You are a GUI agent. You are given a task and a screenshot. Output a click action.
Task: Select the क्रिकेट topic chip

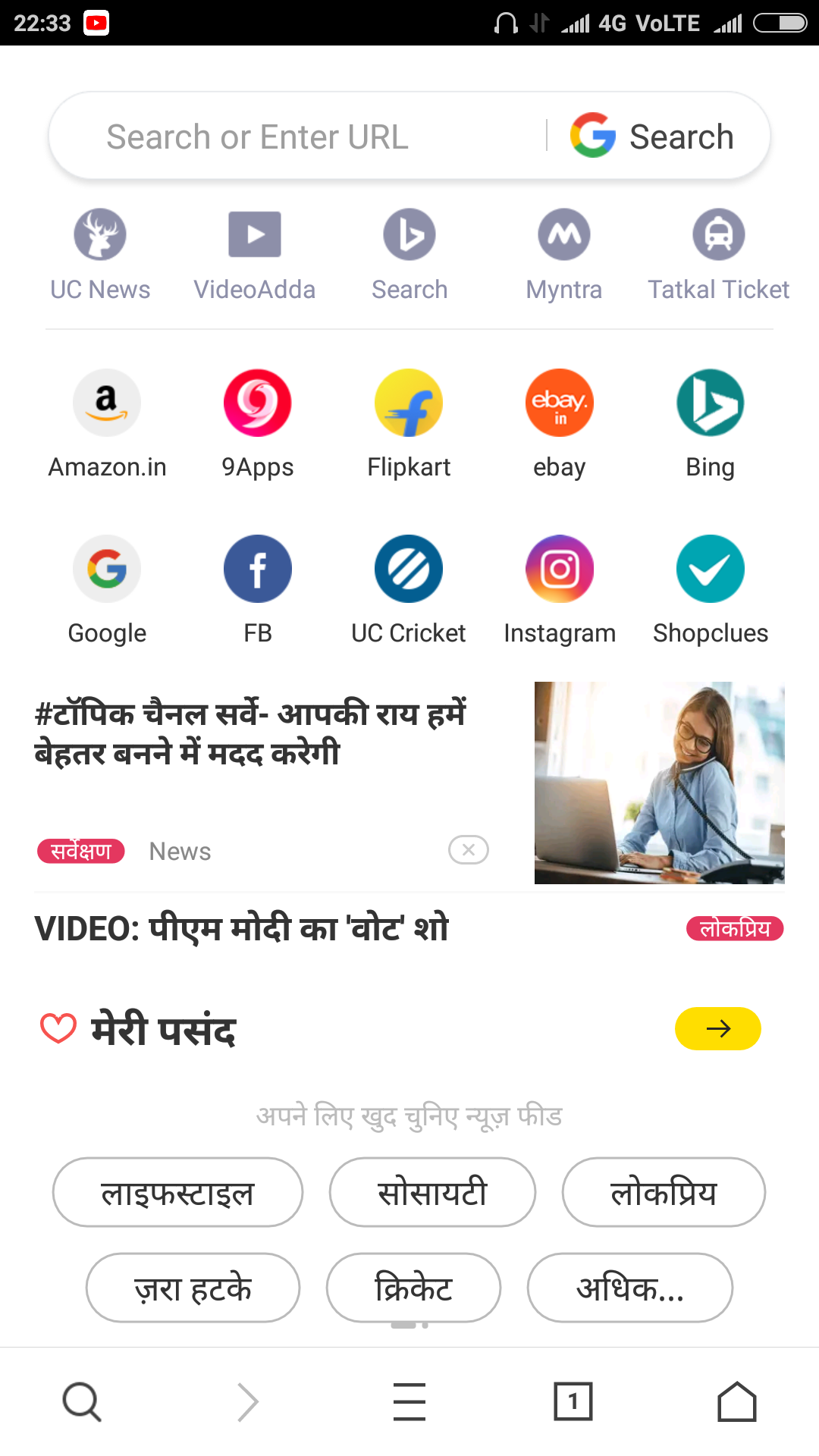click(413, 1288)
